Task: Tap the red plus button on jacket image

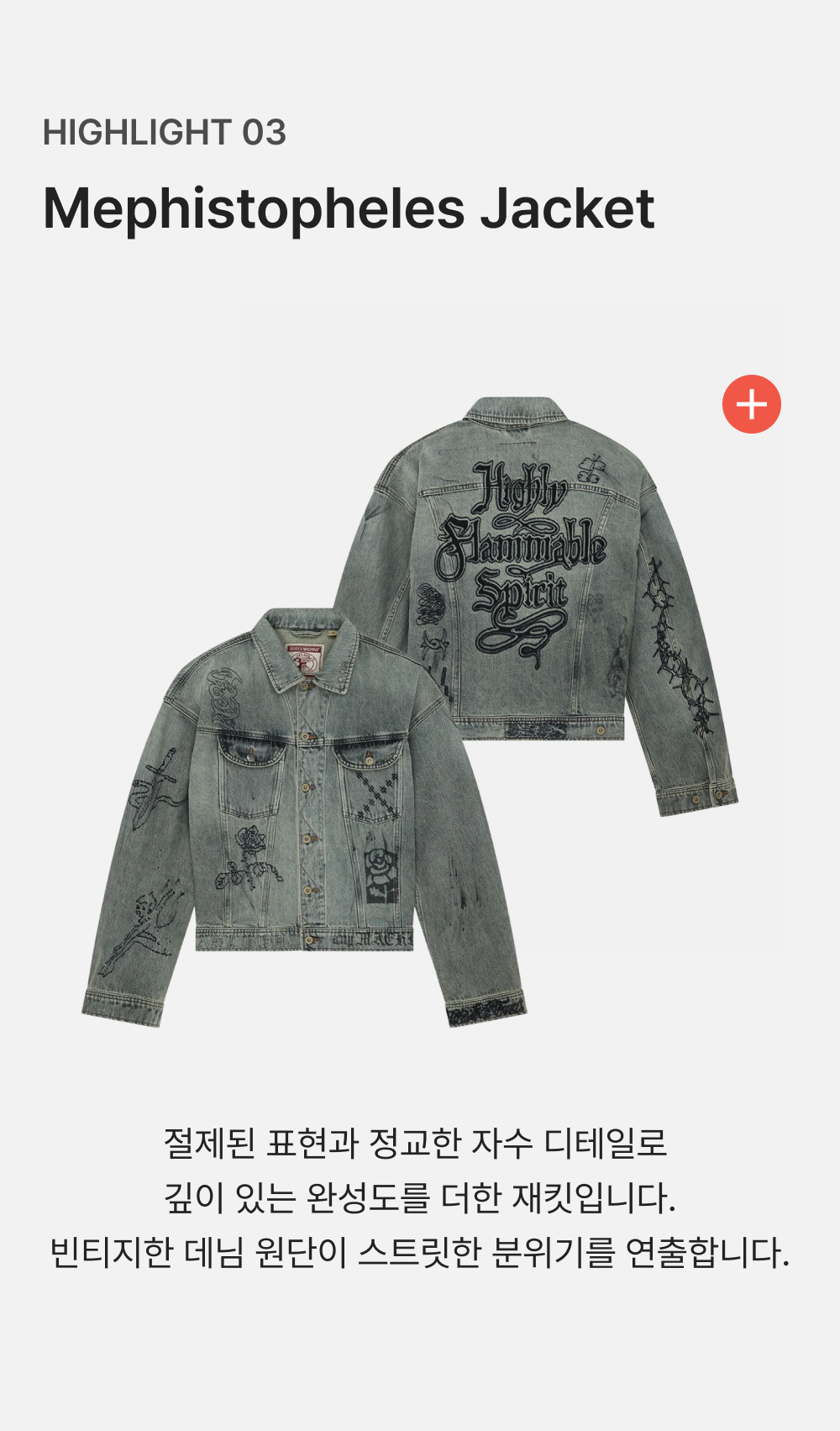Action: tap(752, 404)
